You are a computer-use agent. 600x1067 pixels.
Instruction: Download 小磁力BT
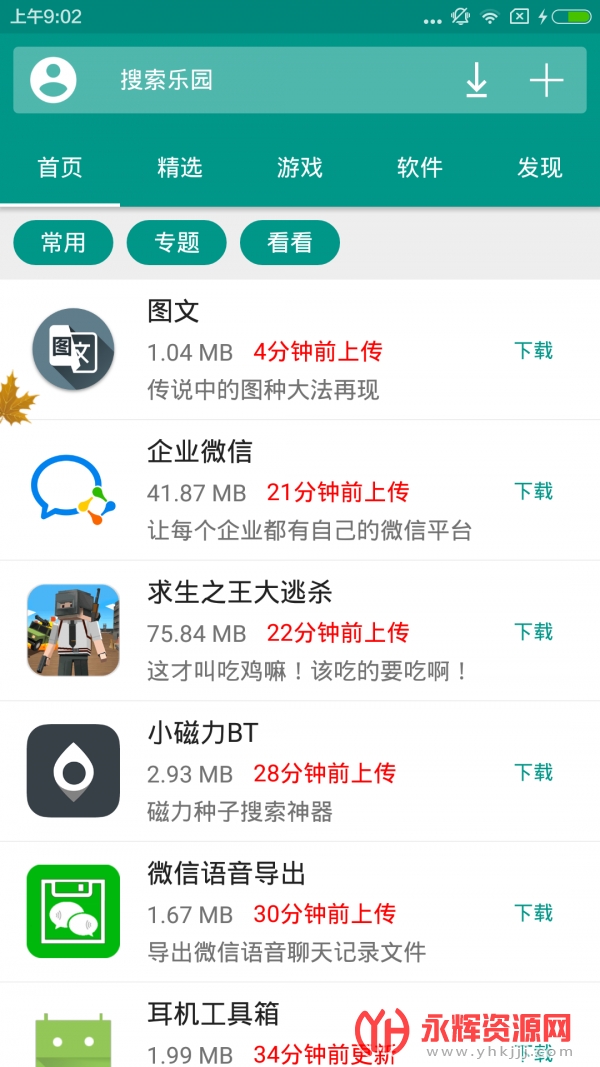pos(533,772)
